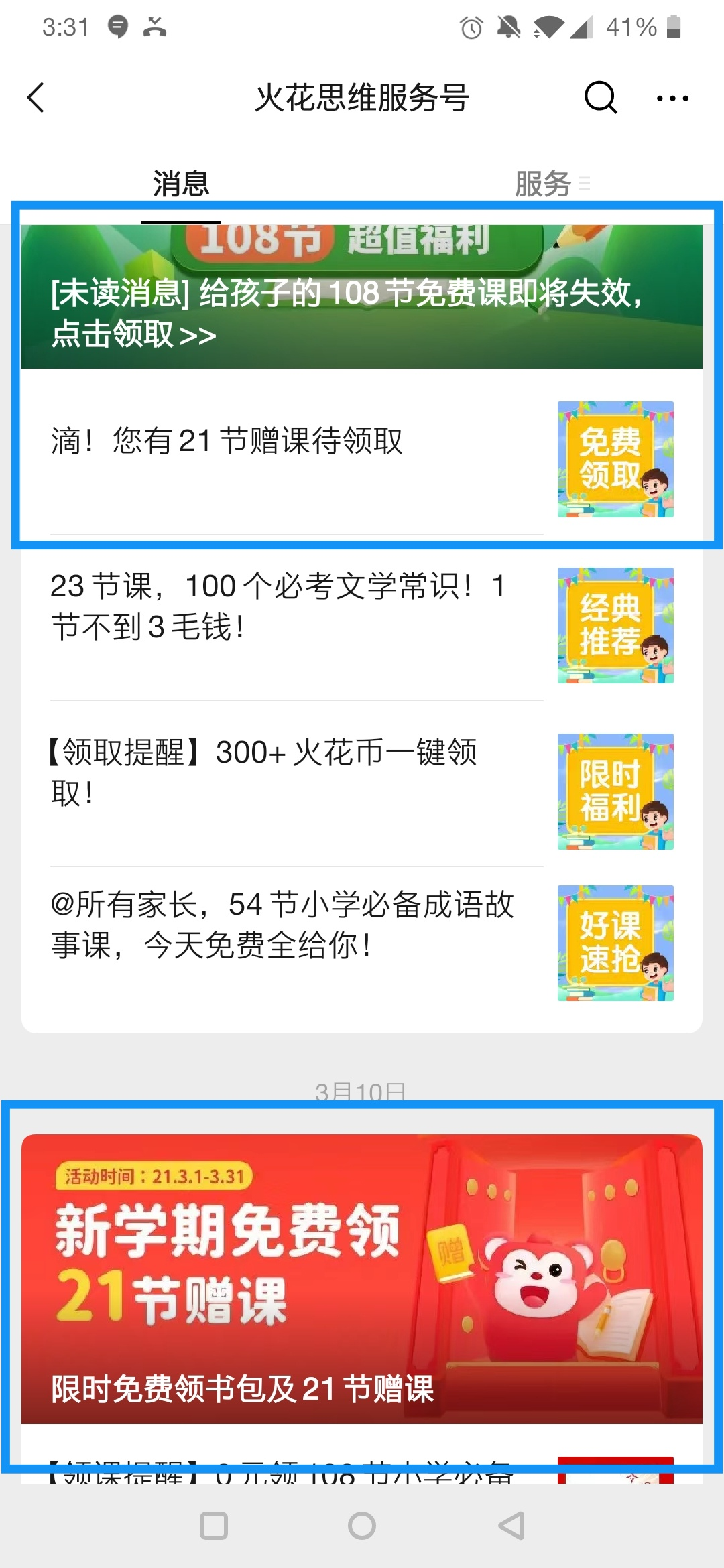Tap the system home button
The height and width of the screenshot is (1568, 724).
pos(362,1526)
